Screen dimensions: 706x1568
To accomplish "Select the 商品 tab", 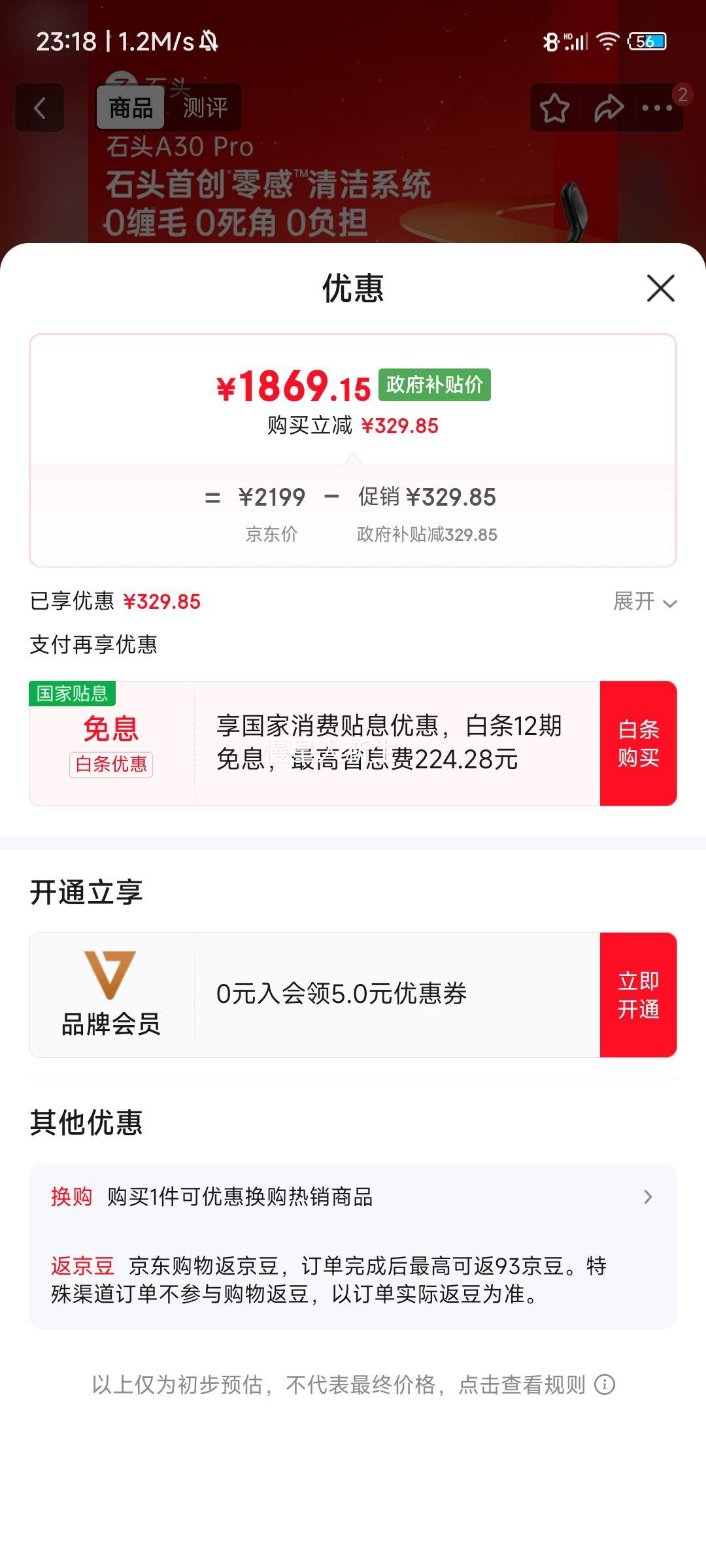I will [131, 108].
